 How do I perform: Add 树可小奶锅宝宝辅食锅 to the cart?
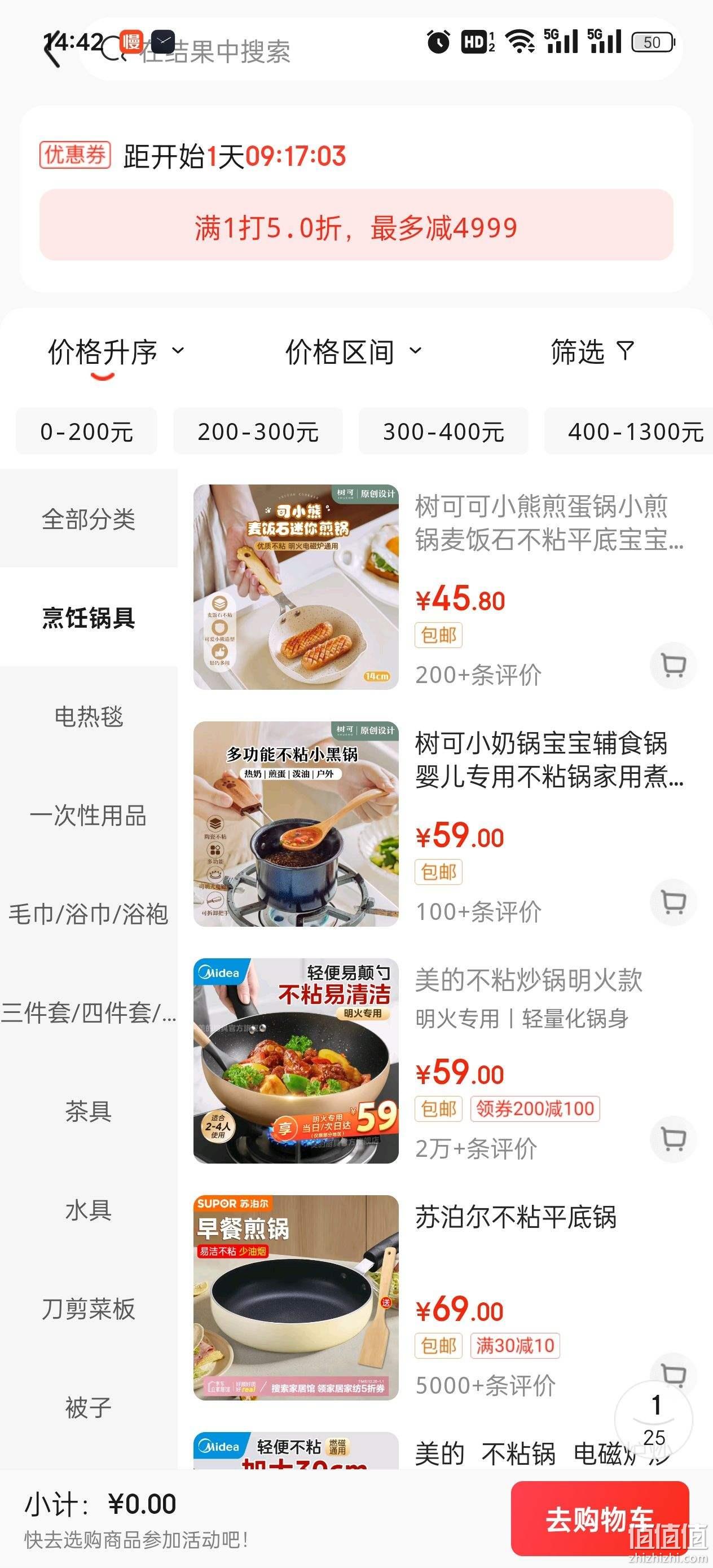tap(673, 902)
